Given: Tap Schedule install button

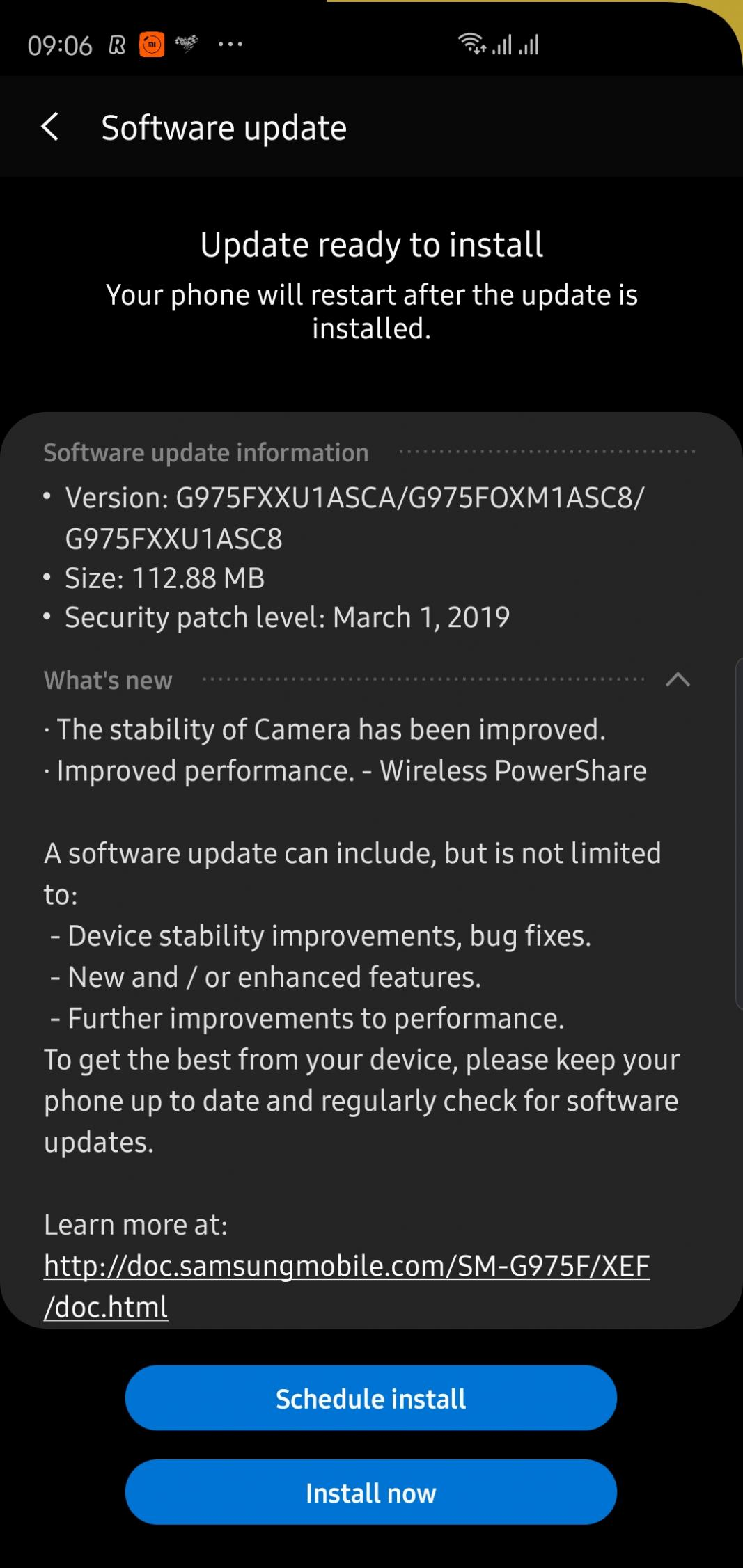Looking at the screenshot, I should [370, 1398].
